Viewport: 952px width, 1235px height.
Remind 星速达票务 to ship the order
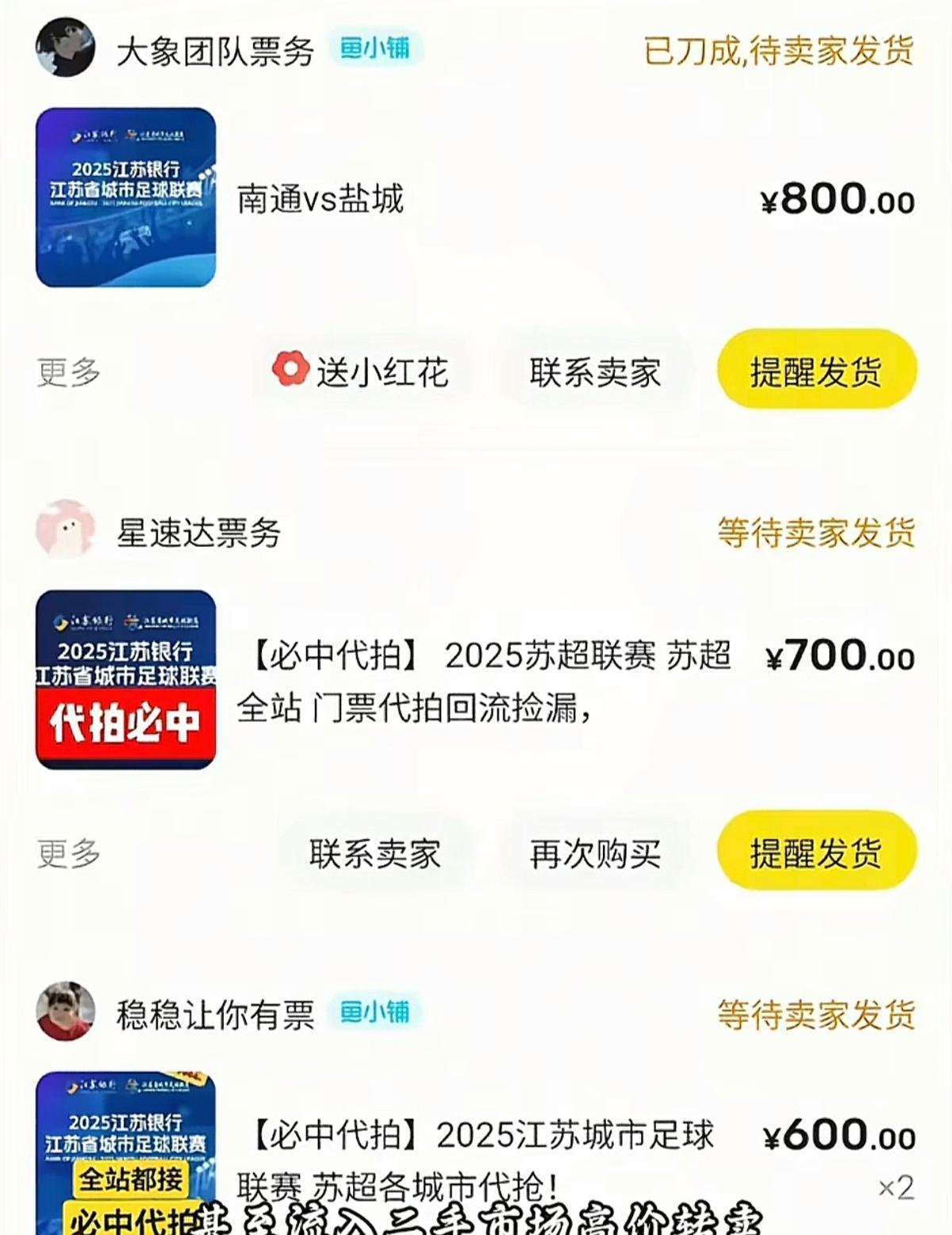(816, 853)
